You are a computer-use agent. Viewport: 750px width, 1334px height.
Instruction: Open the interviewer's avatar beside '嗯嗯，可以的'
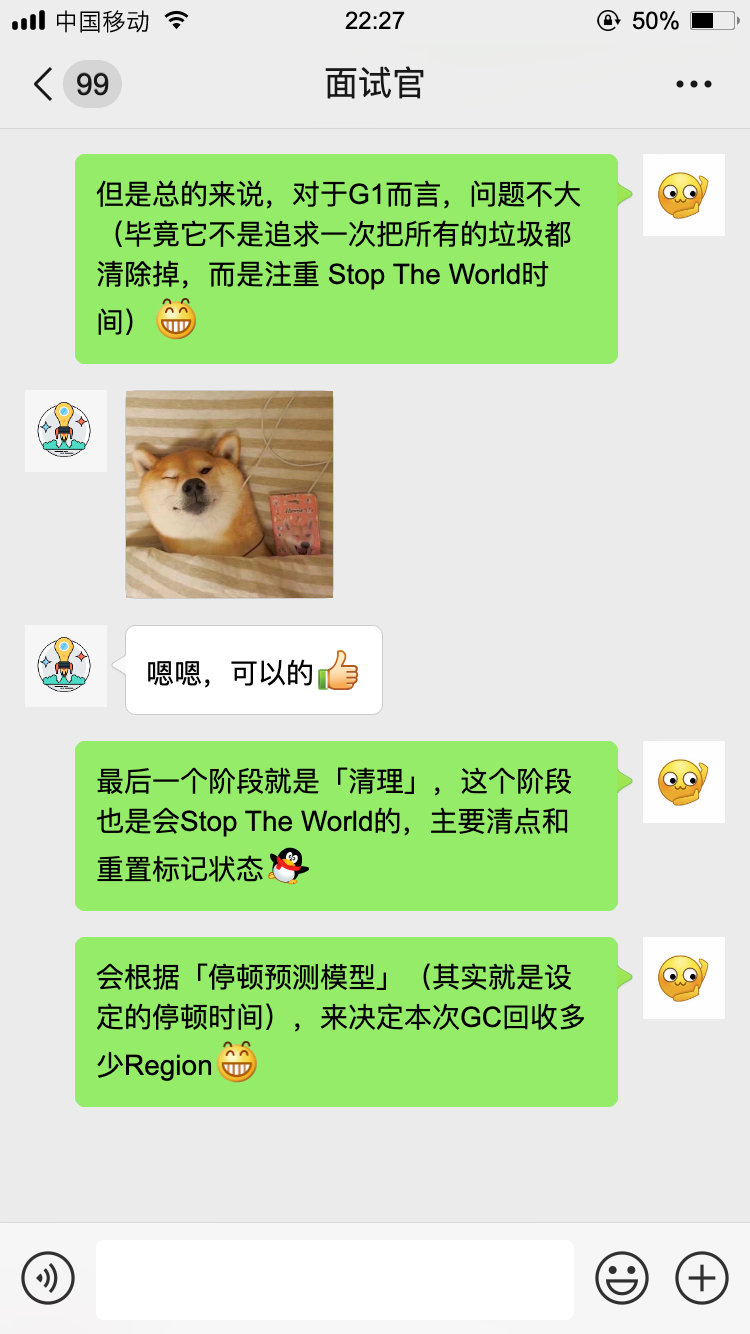point(65,666)
